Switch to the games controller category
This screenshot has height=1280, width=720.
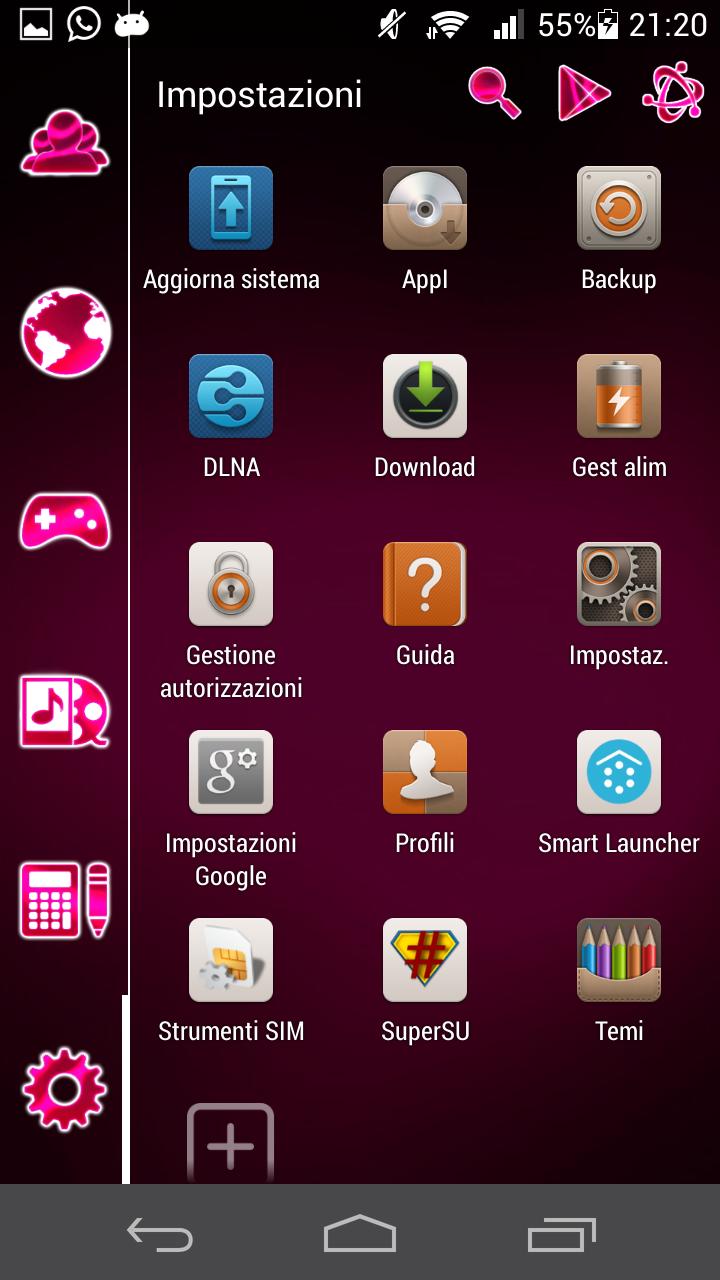[65, 520]
